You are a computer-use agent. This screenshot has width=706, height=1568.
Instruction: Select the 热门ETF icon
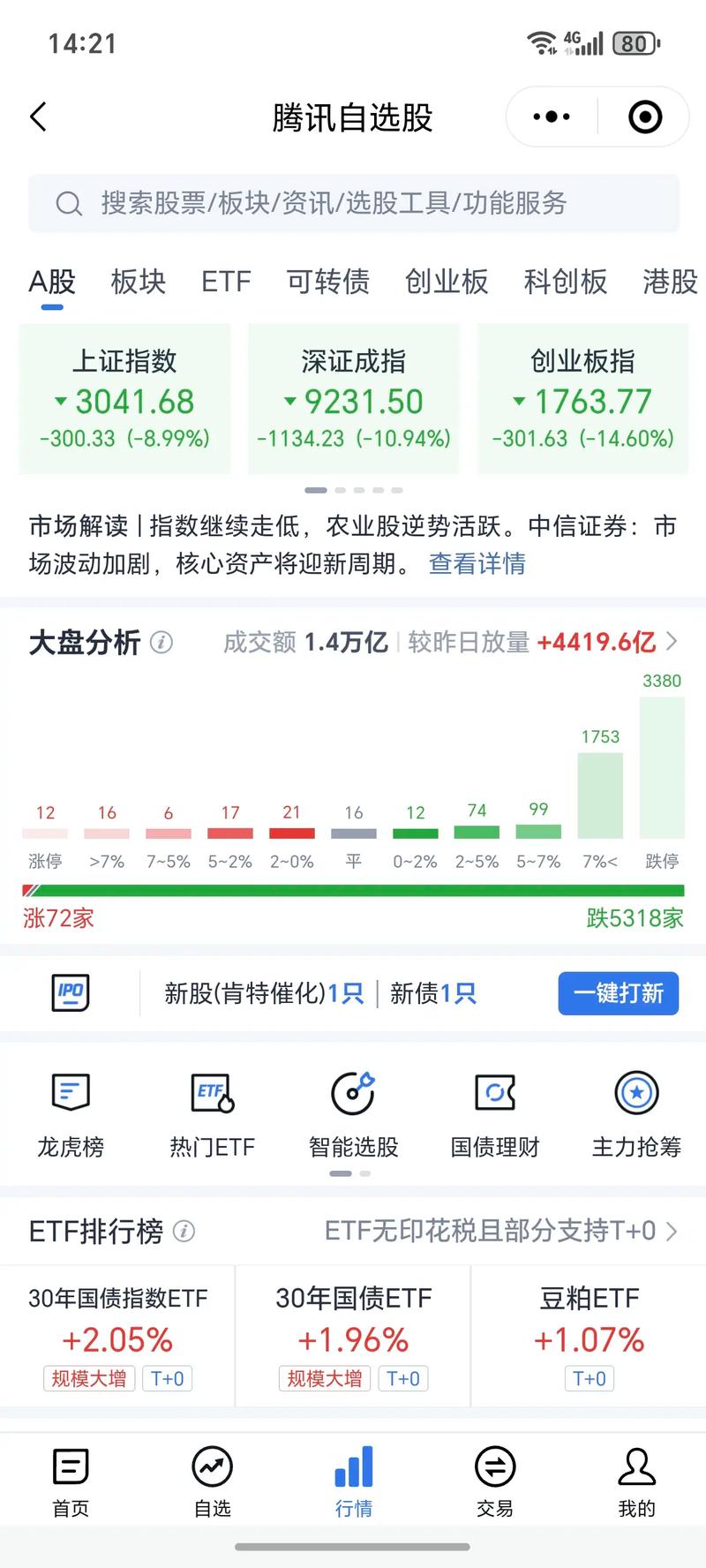coord(212,1112)
